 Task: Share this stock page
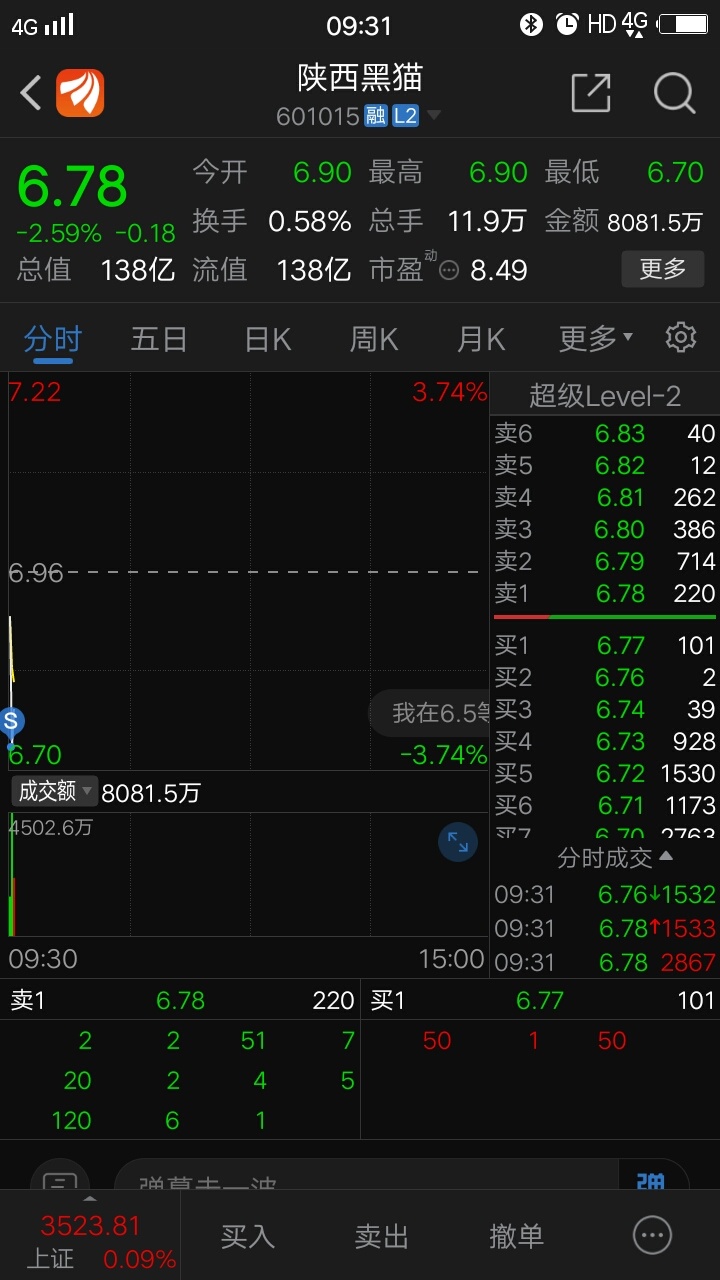590,93
